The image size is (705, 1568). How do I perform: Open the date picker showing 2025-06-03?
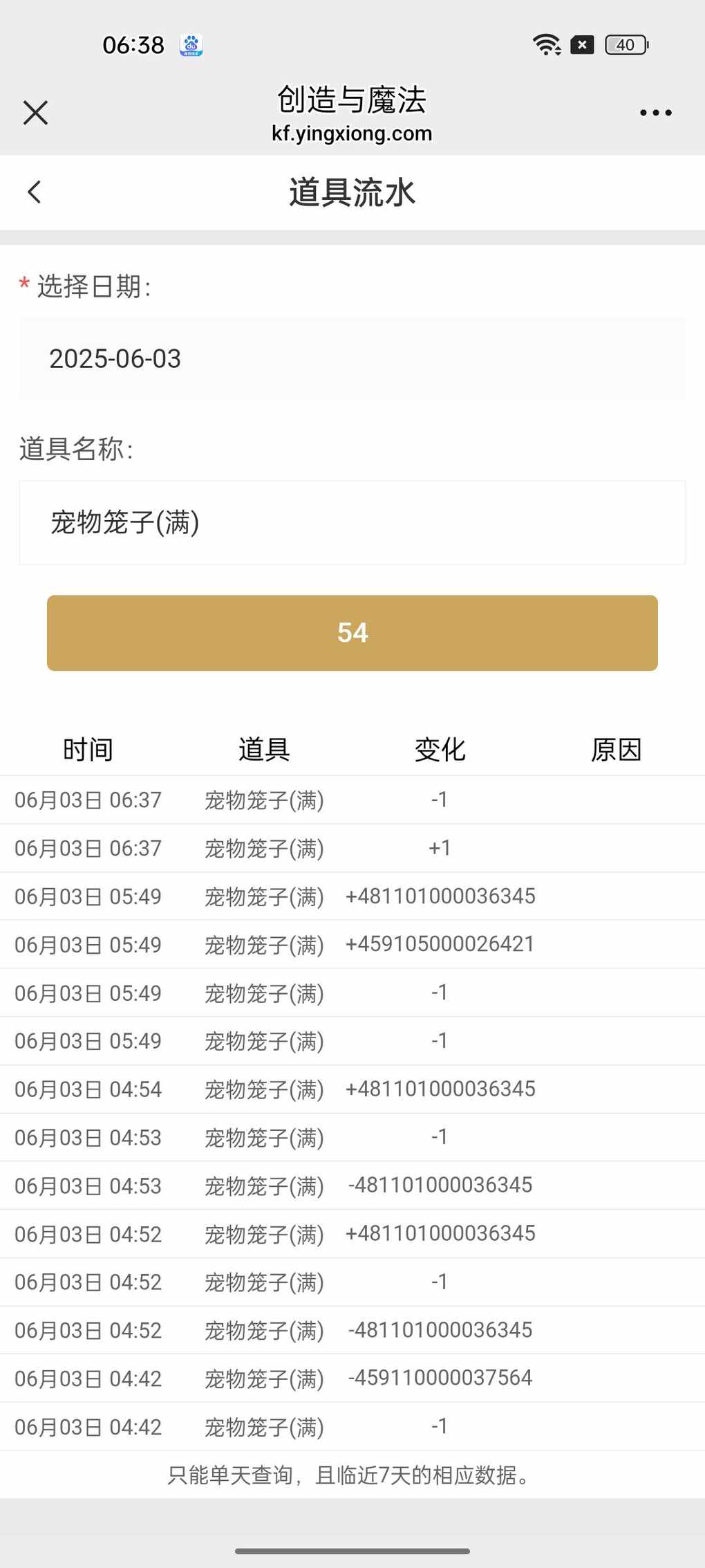(x=352, y=358)
